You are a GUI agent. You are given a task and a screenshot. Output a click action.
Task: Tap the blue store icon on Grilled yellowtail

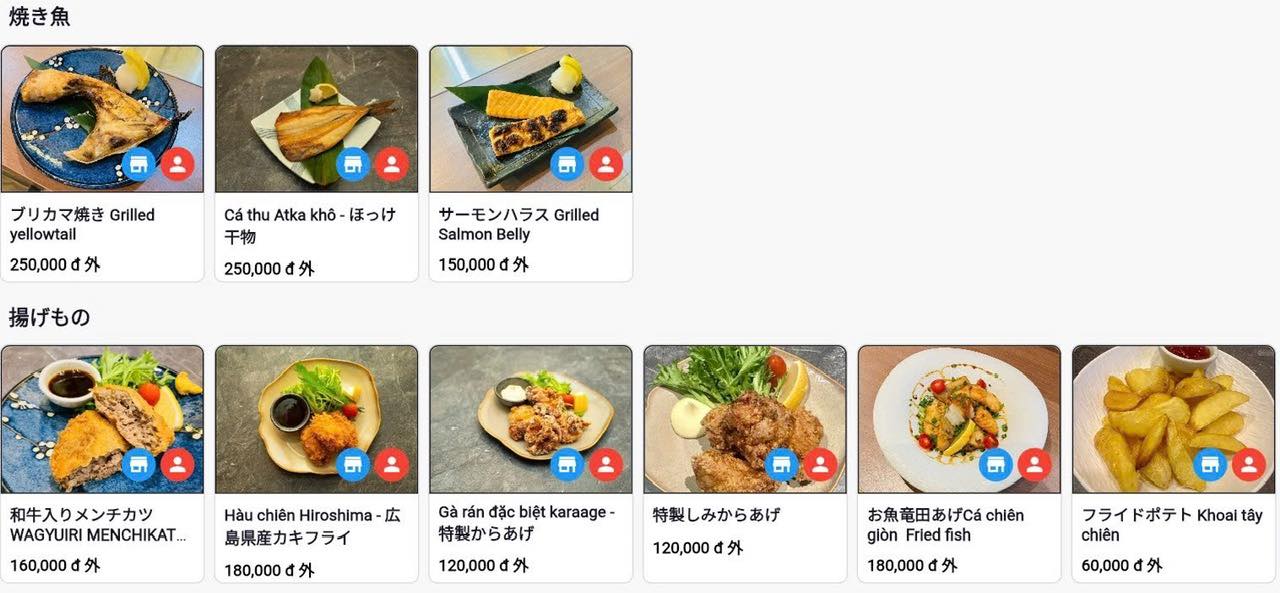point(138,164)
